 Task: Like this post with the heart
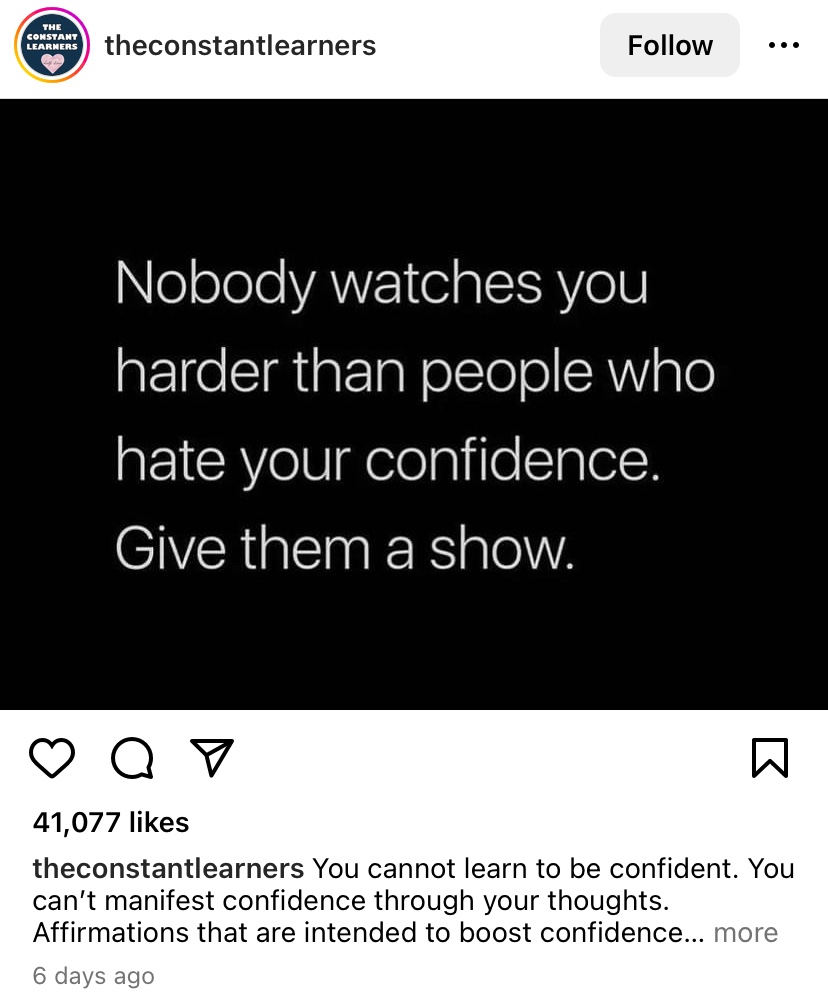53,758
